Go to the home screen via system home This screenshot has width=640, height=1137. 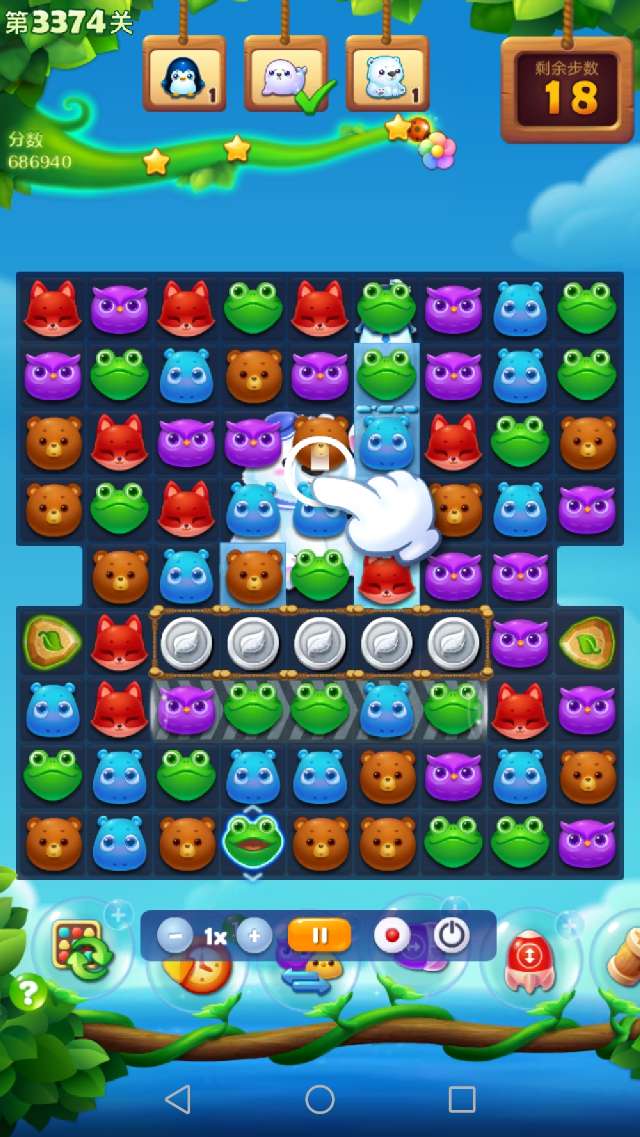(320, 1100)
